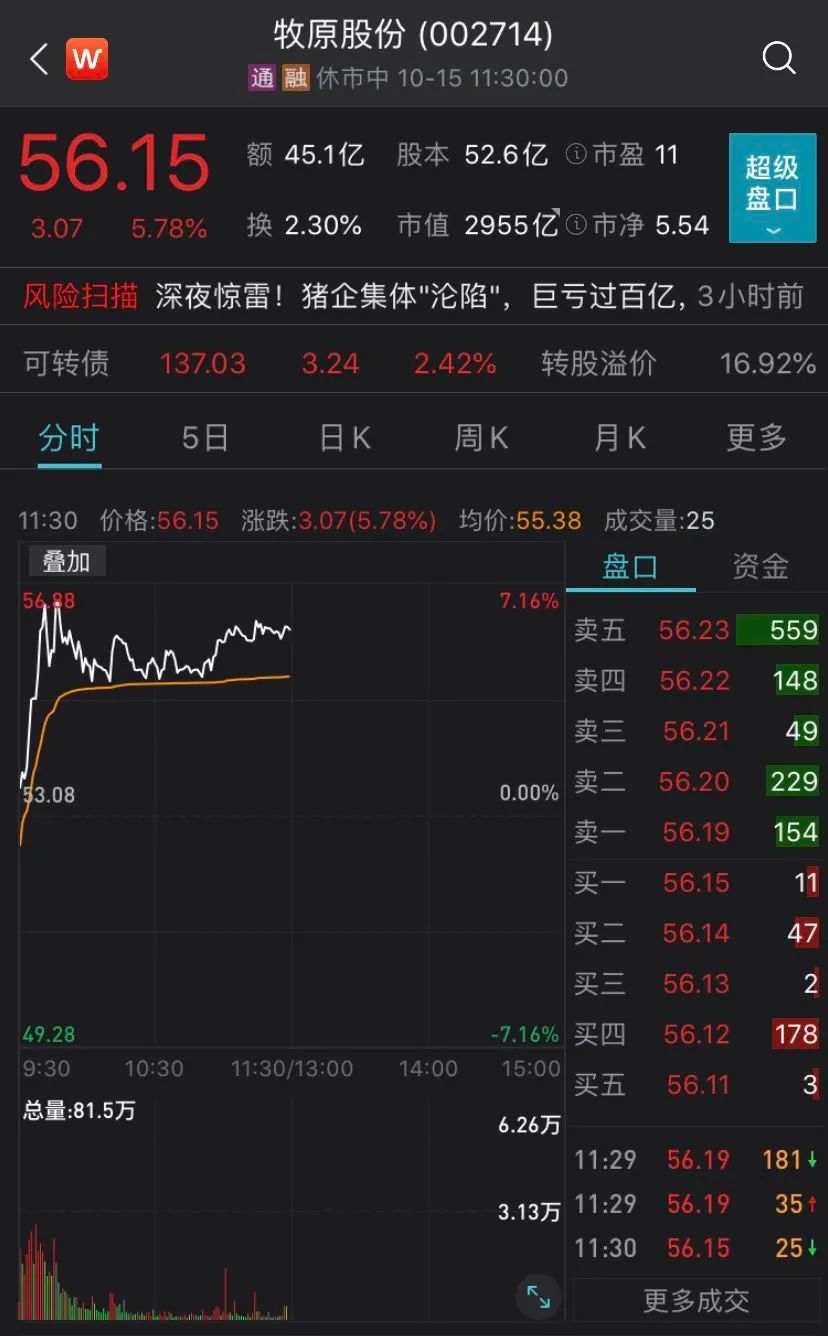Switch to the 资金 tab
Screen dimensions: 828x1336
click(x=761, y=567)
